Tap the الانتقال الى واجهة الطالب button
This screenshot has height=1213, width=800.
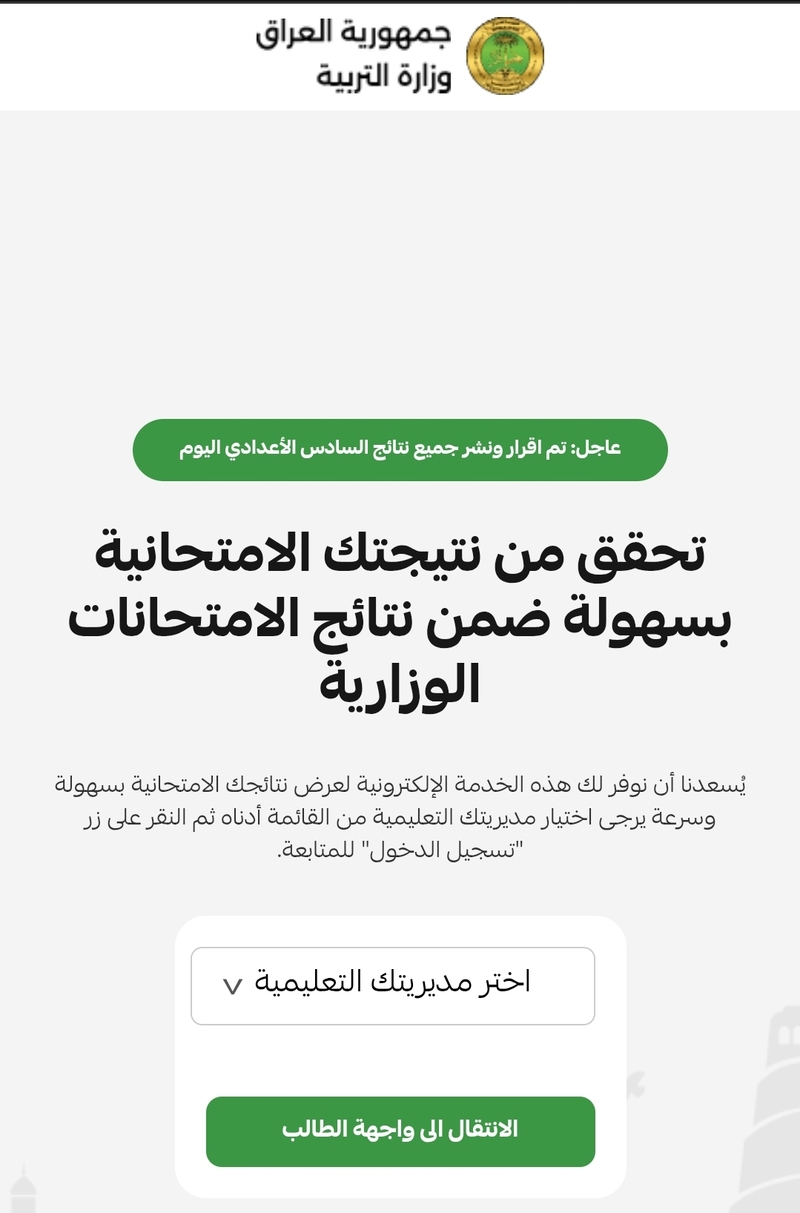click(400, 1131)
